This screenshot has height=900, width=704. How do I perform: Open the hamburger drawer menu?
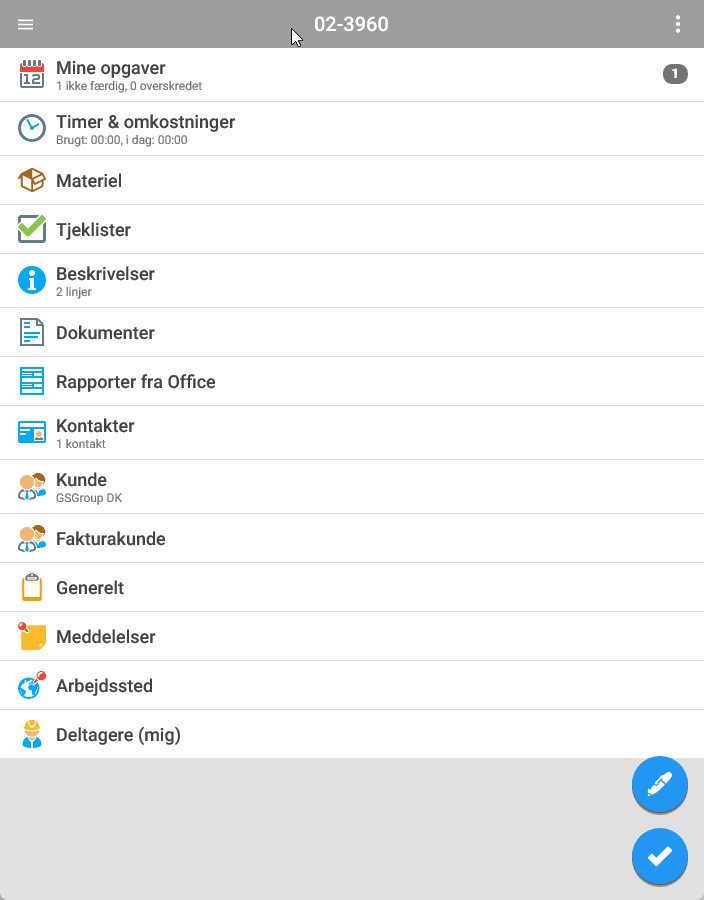pyautogui.click(x=25, y=24)
